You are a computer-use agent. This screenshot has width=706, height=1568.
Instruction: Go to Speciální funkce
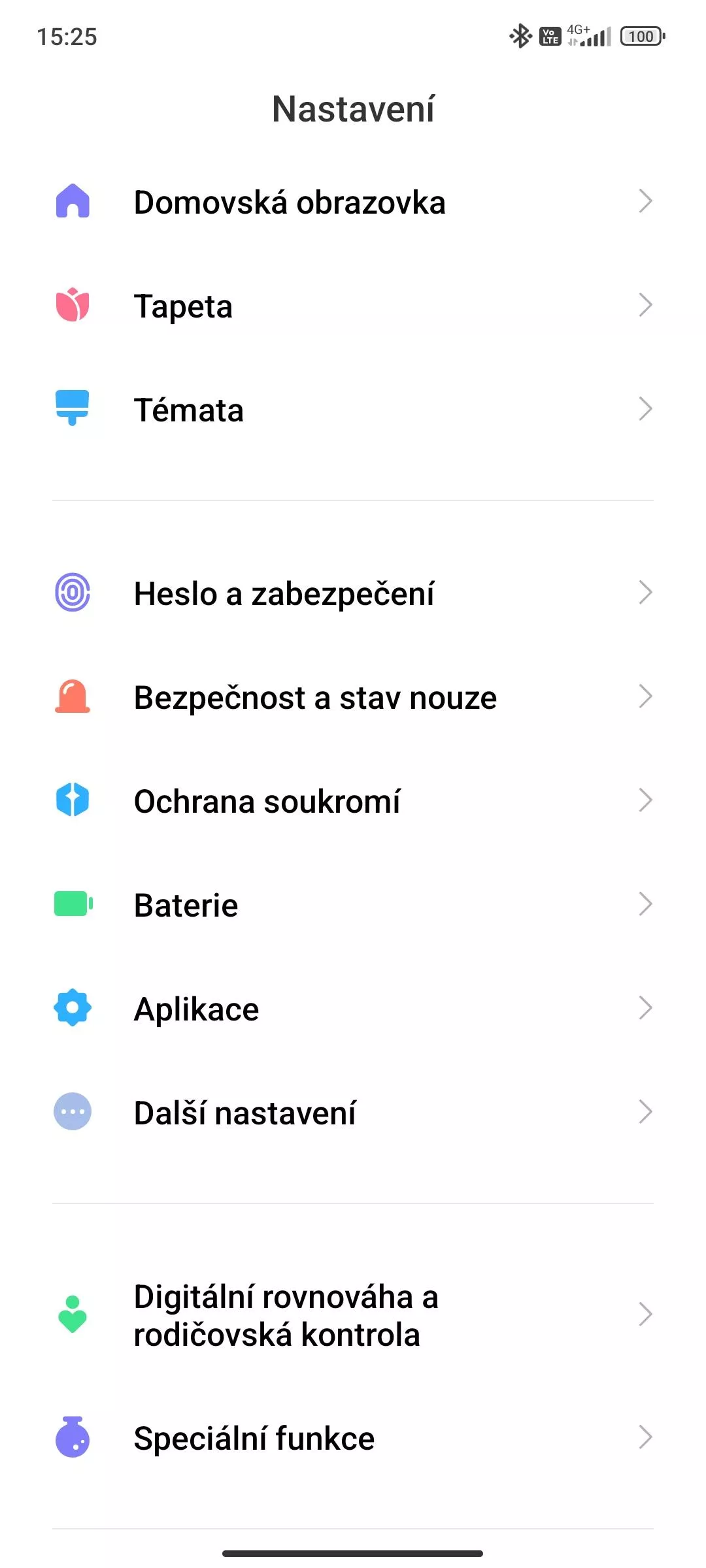pyautogui.click(x=353, y=1438)
